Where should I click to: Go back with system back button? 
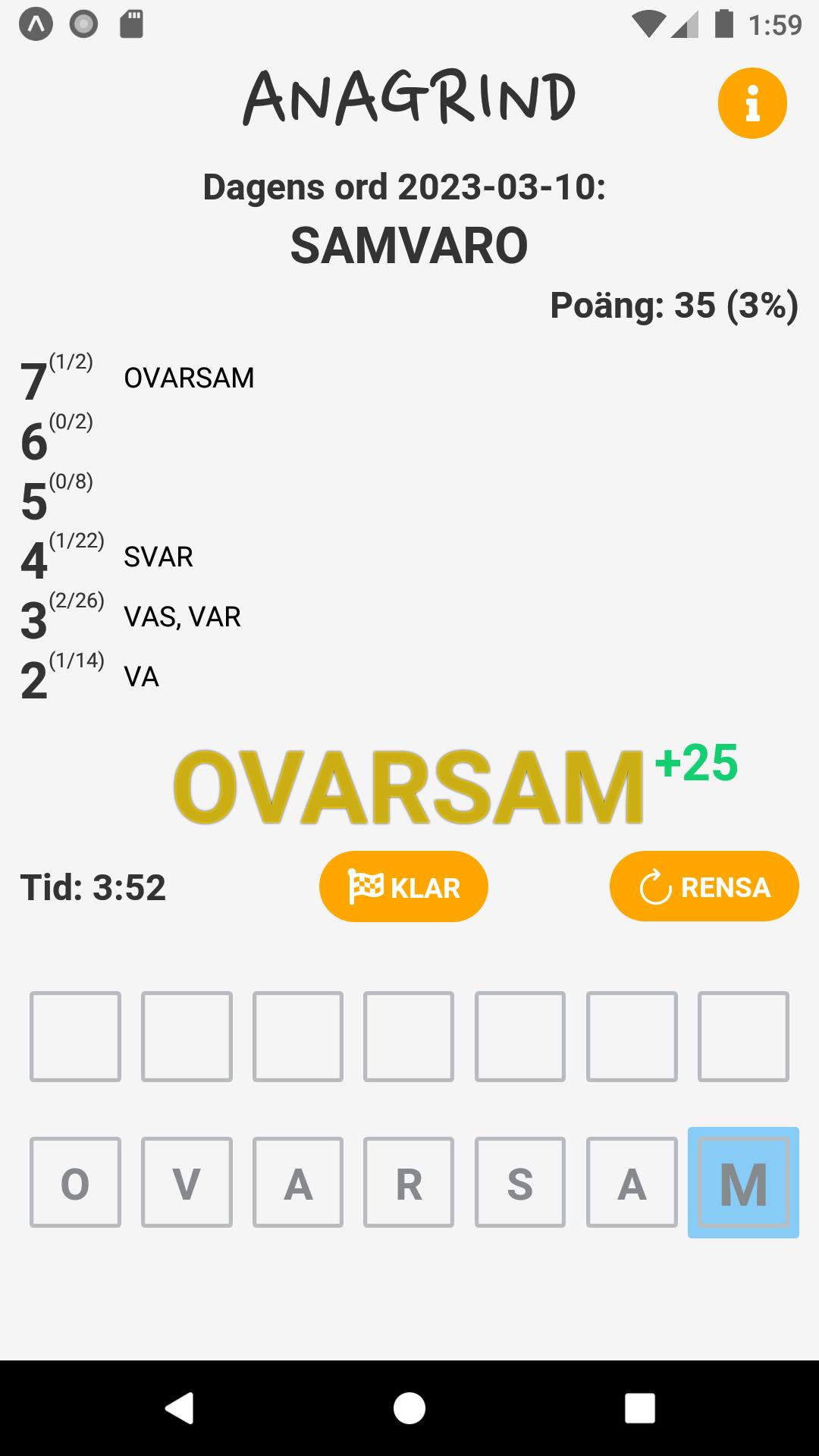[x=180, y=1408]
